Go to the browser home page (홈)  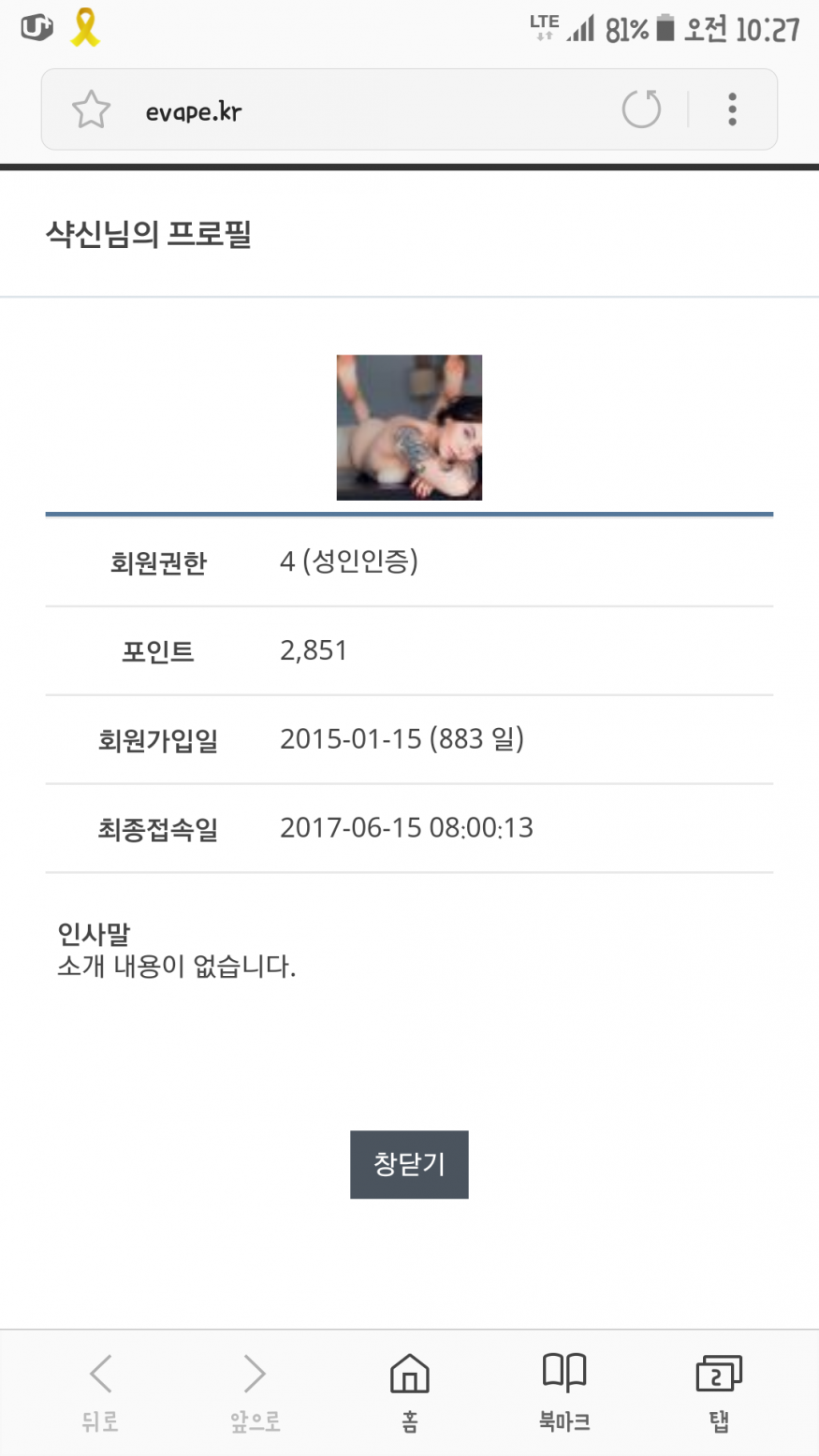(409, 1391)
